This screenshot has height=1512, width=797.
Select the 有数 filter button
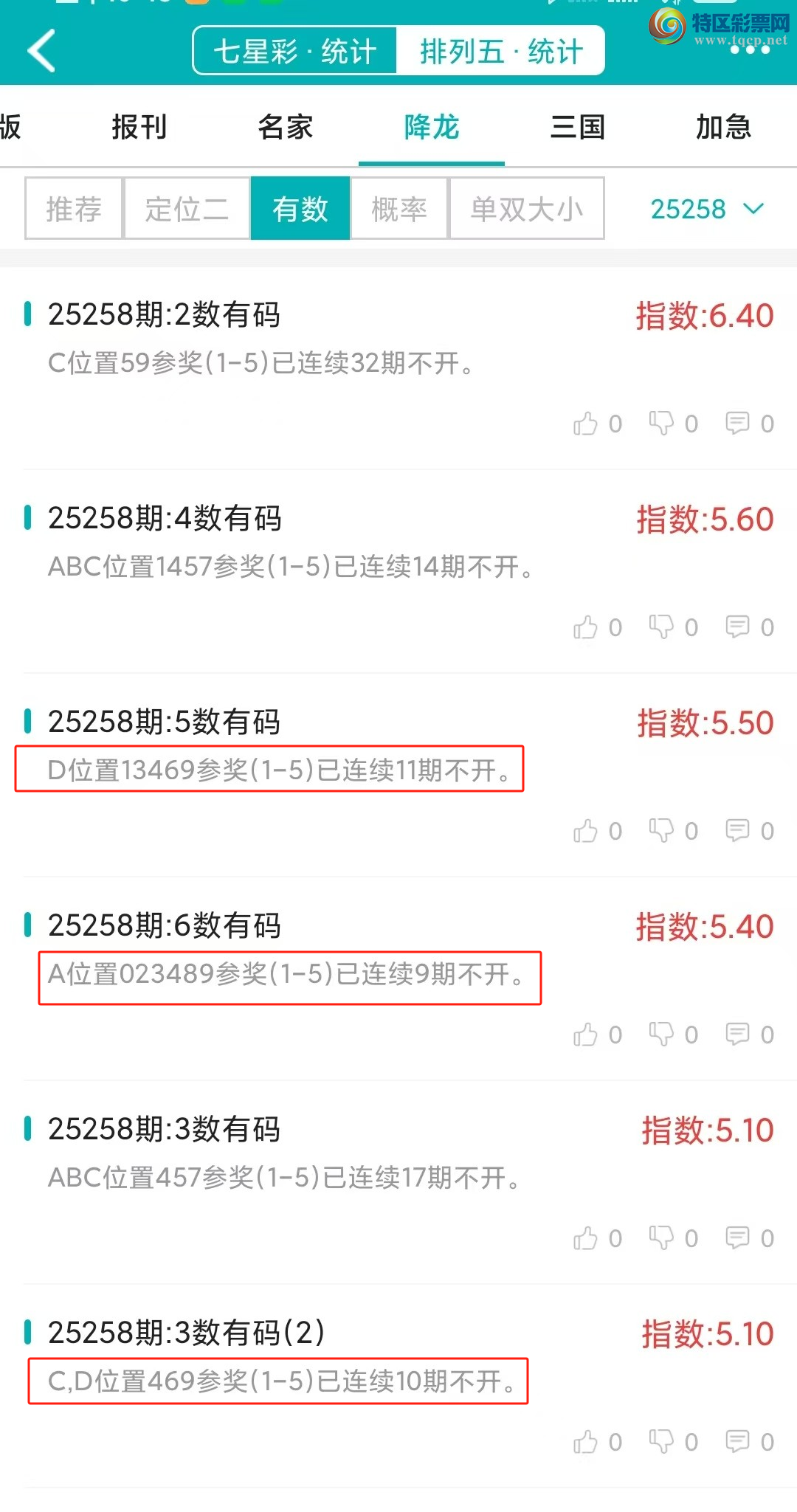point(300,209)
